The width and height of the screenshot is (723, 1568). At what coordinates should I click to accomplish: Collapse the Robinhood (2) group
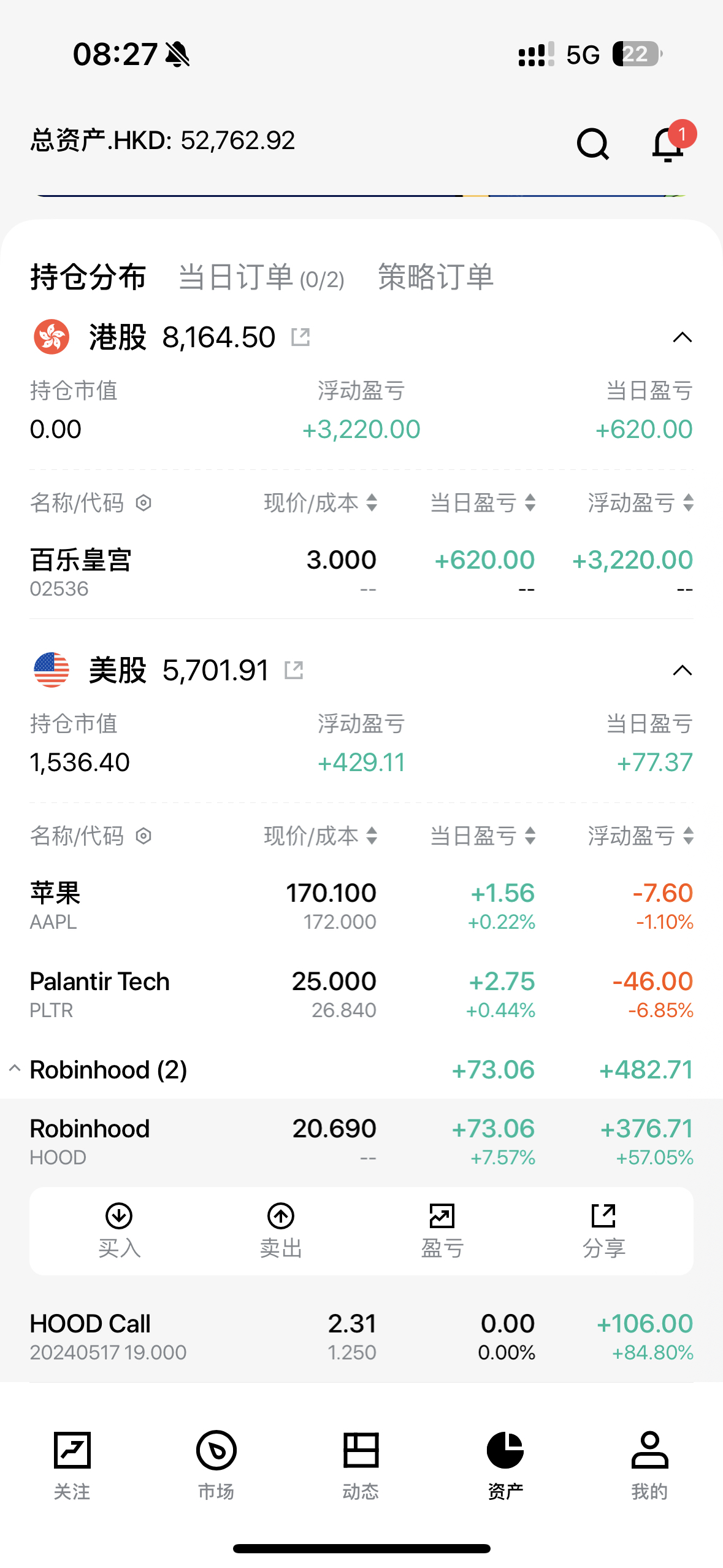[x=15, y=1069]
